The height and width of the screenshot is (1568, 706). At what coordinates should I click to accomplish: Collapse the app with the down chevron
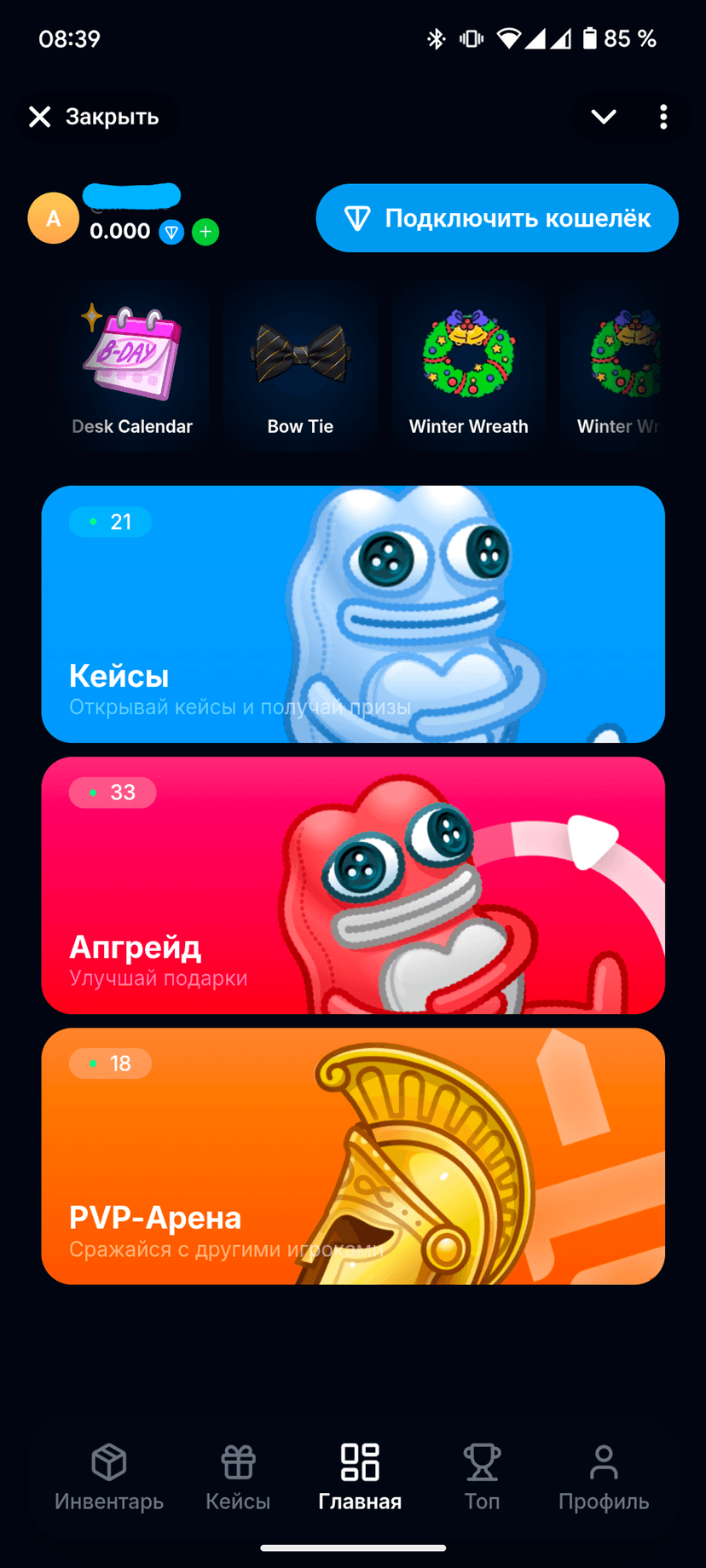tap(604, 117)
